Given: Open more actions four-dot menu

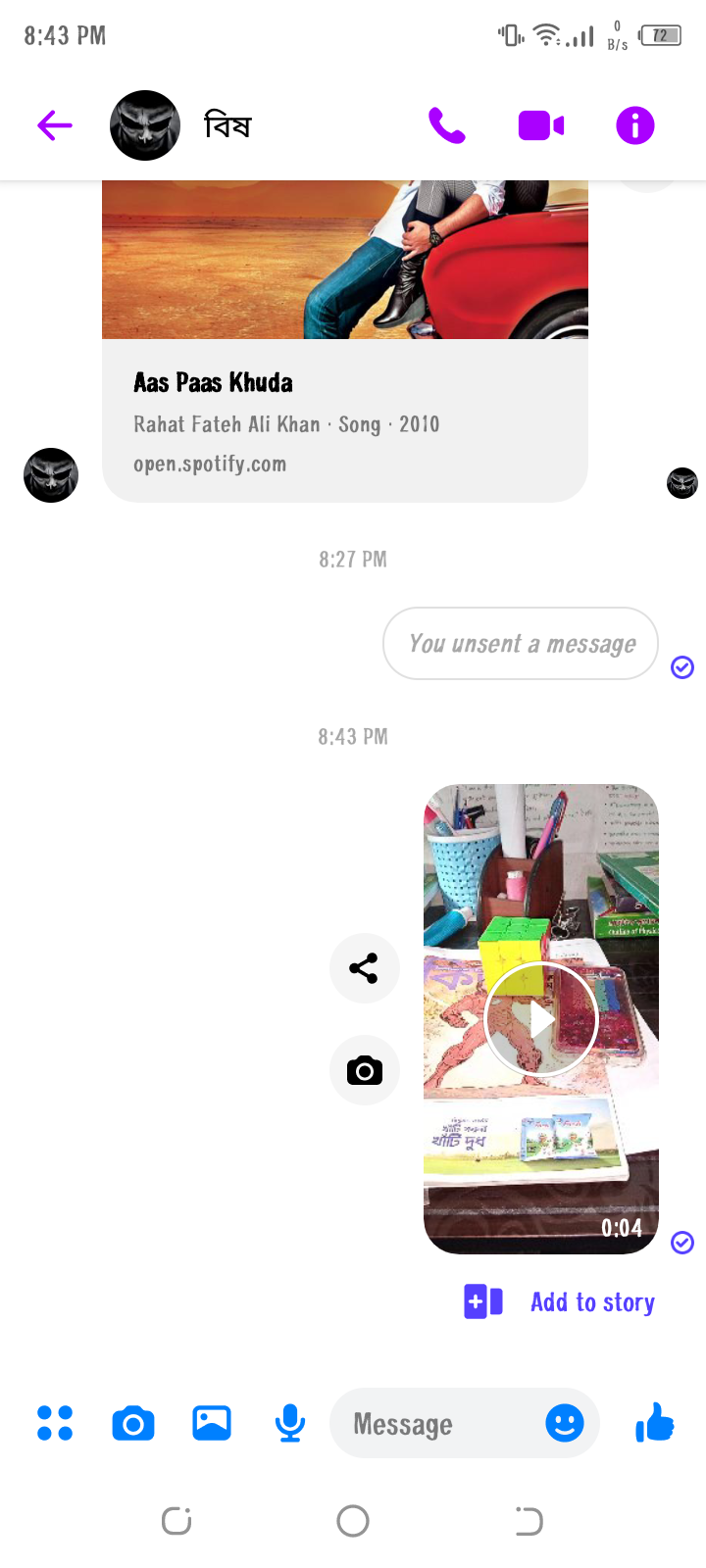Looking at the screenshot, I should click(55, 1423).
